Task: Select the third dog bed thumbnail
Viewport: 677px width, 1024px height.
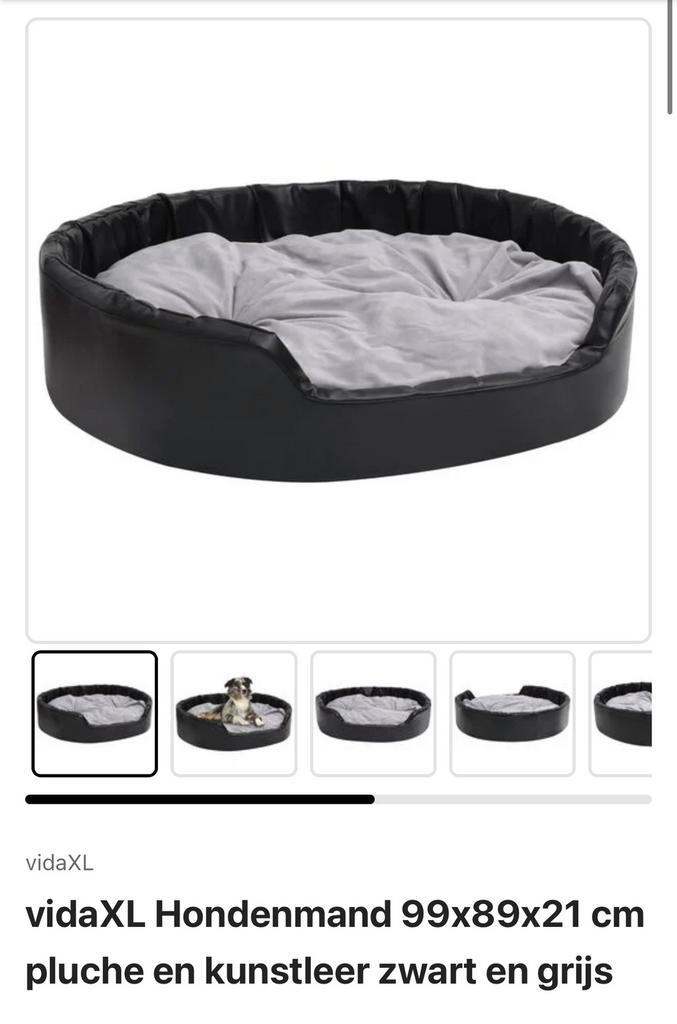Action: pyautogui.click(x=373, y=713)
